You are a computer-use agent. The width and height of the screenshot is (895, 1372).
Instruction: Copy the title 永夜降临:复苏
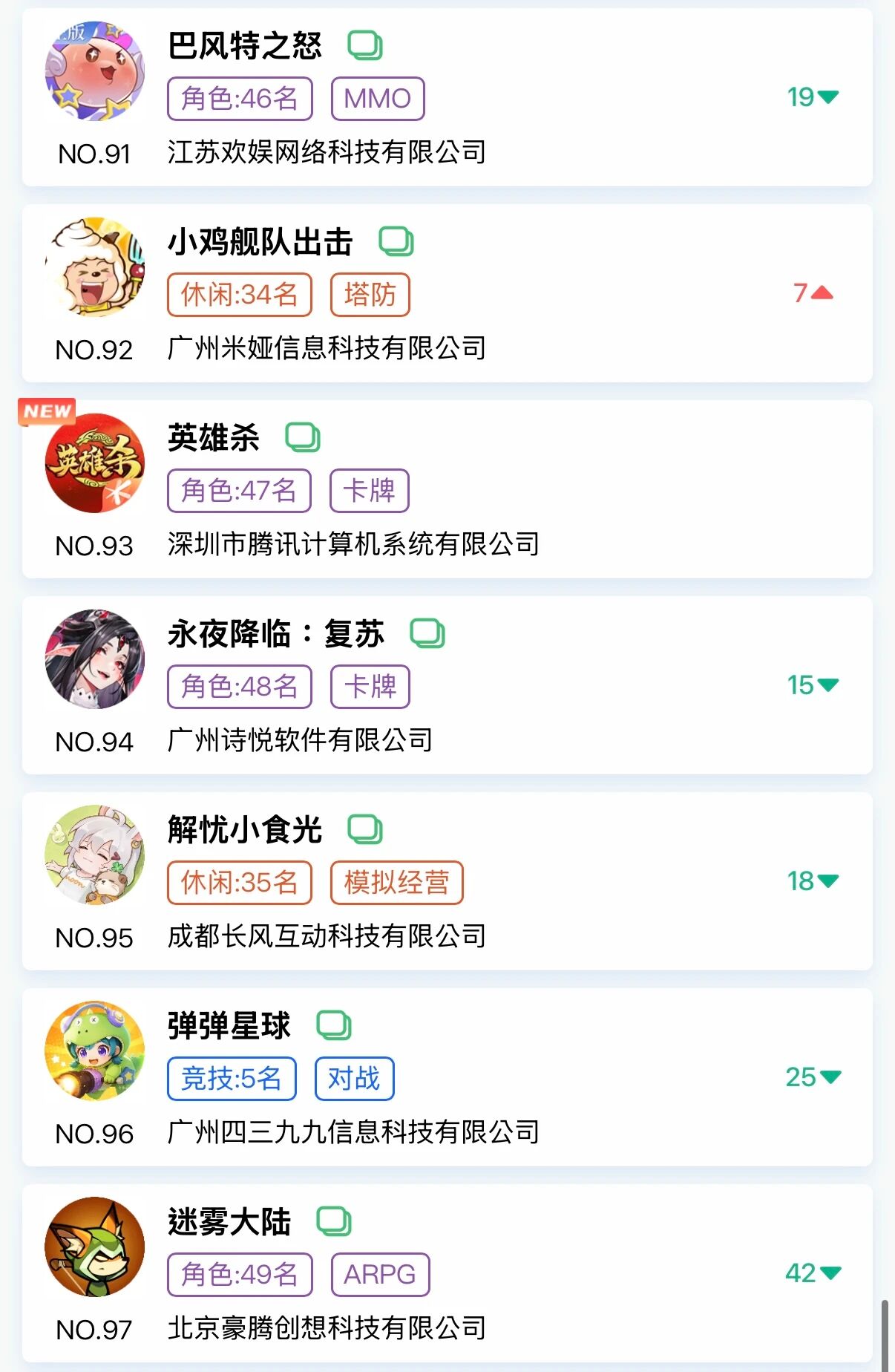[427, 634]
